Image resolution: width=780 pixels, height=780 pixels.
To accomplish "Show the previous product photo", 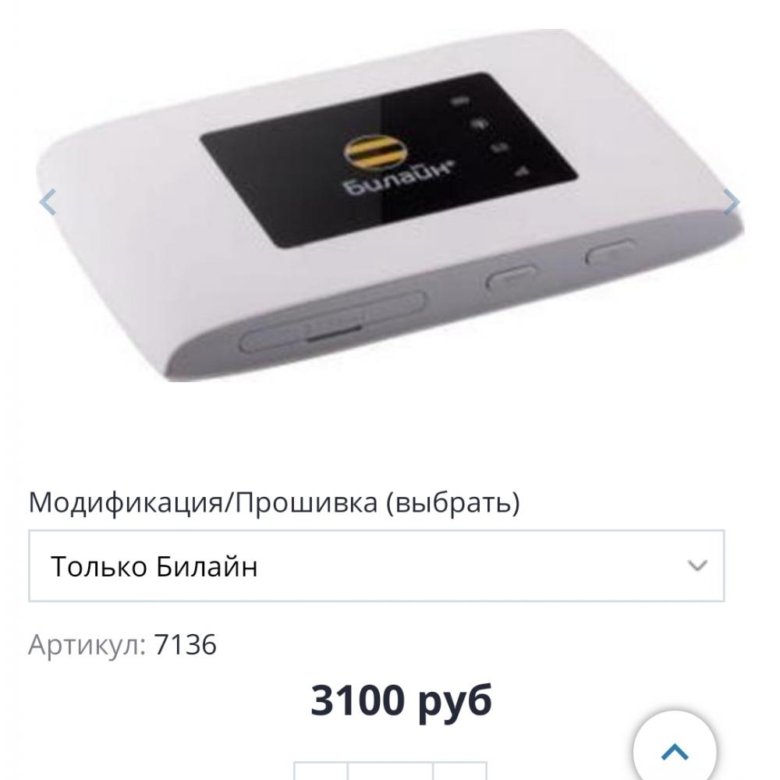I will (x=47, y=203).
